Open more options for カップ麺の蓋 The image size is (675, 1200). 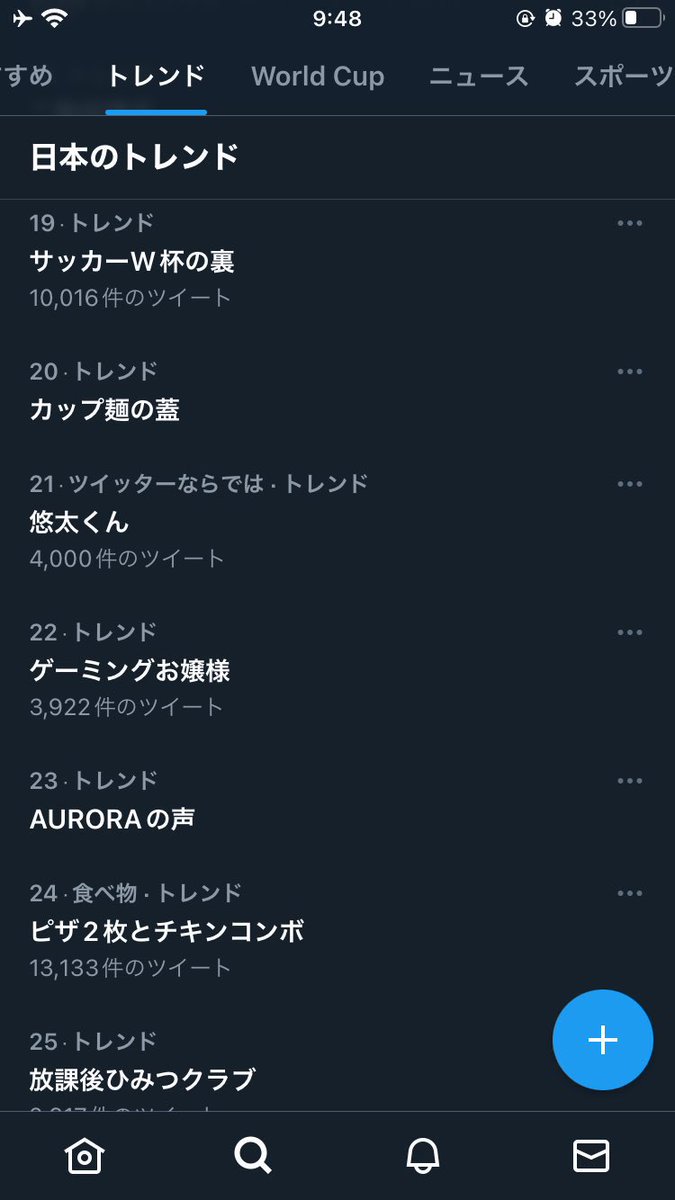coord(630,372)
